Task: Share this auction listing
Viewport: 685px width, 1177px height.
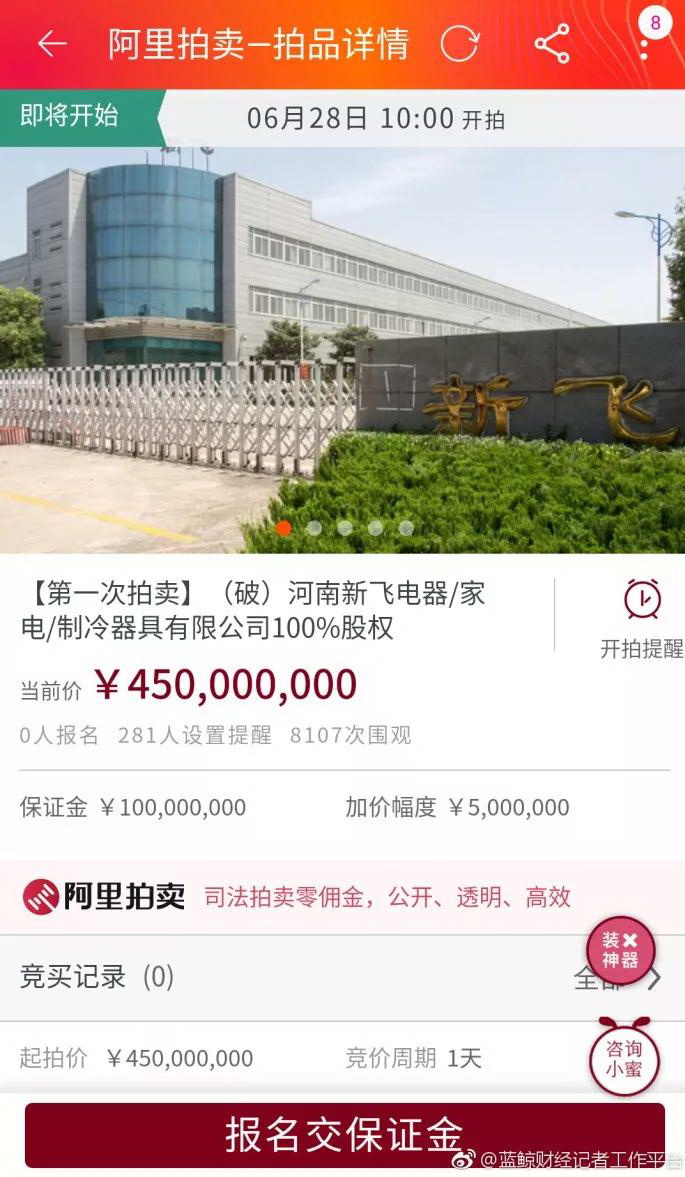Action: pos(552,44)
